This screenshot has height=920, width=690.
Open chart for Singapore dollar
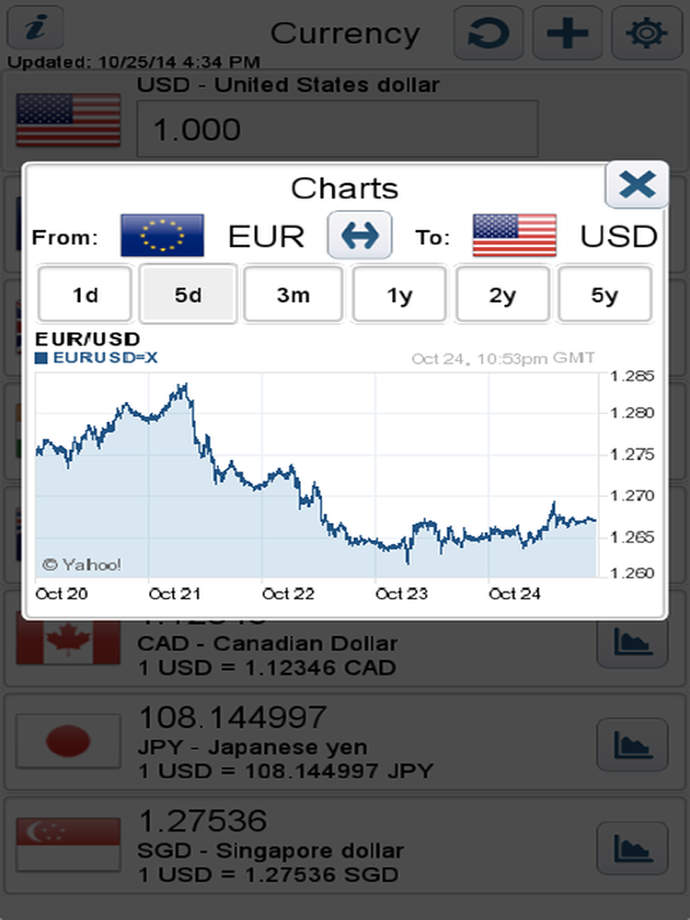pyautogui.click(x=632, y=847)
